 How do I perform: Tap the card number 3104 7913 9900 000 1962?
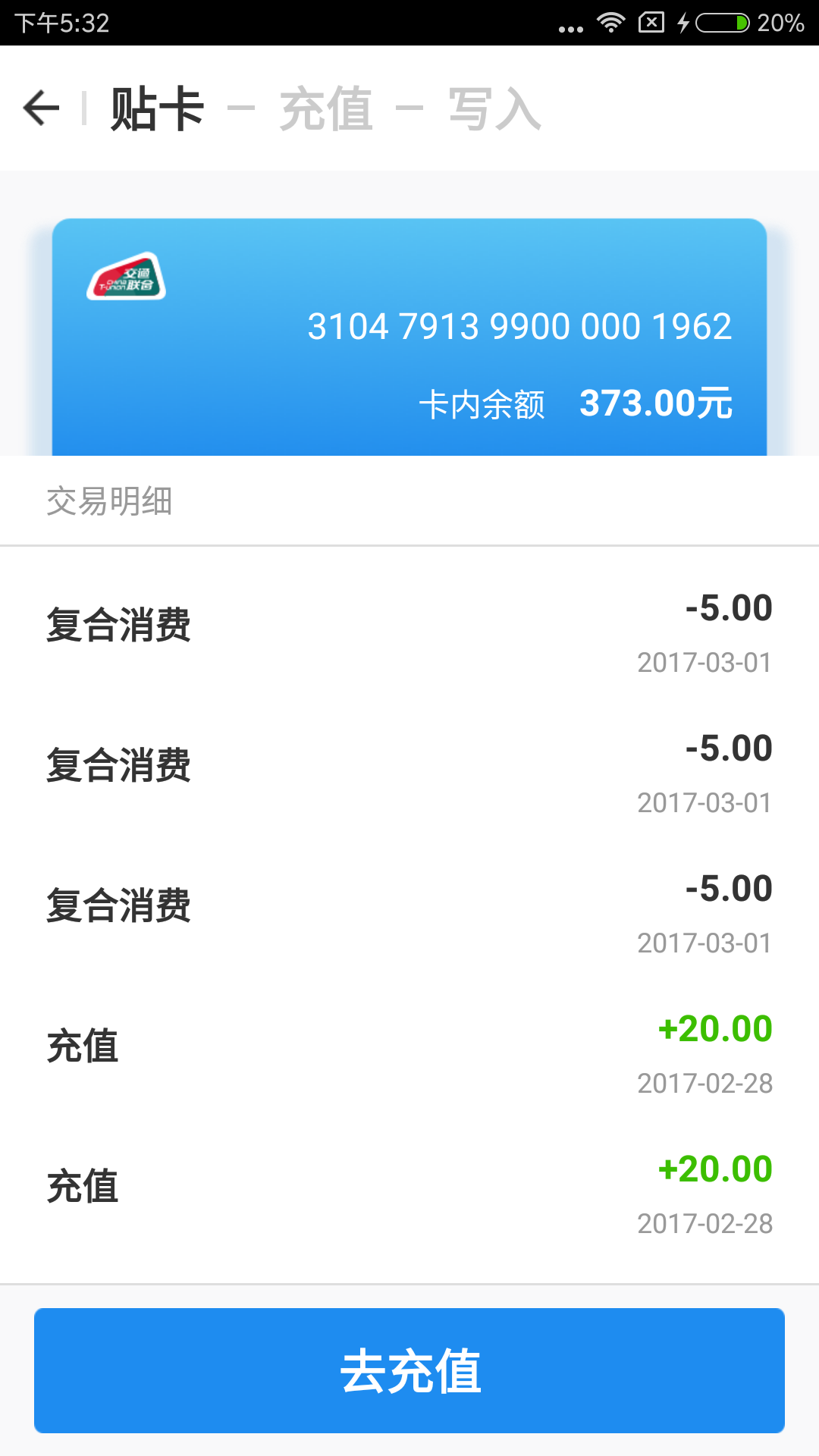tap(519, 327)
